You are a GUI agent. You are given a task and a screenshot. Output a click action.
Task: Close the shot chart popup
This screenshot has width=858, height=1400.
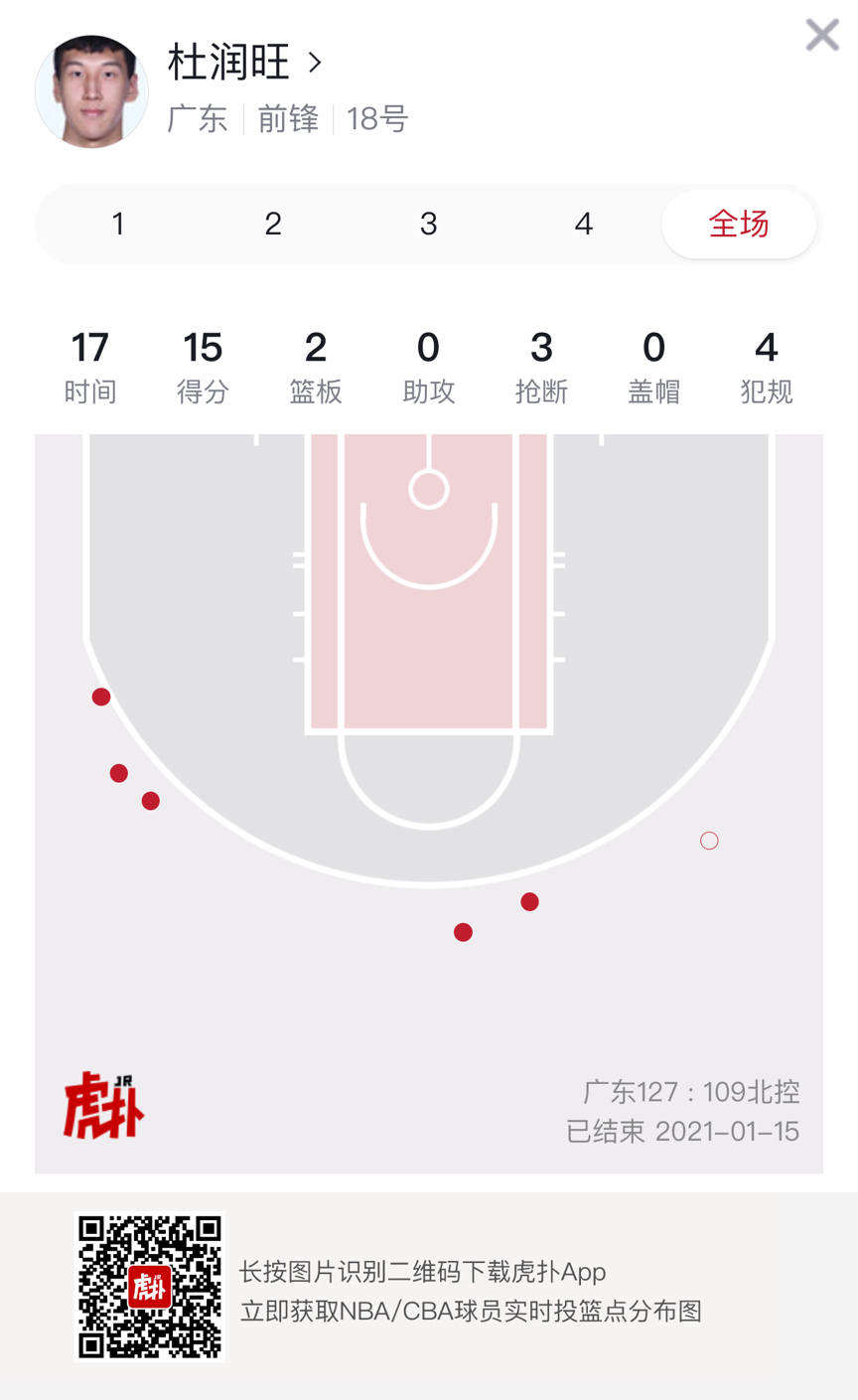821,36
